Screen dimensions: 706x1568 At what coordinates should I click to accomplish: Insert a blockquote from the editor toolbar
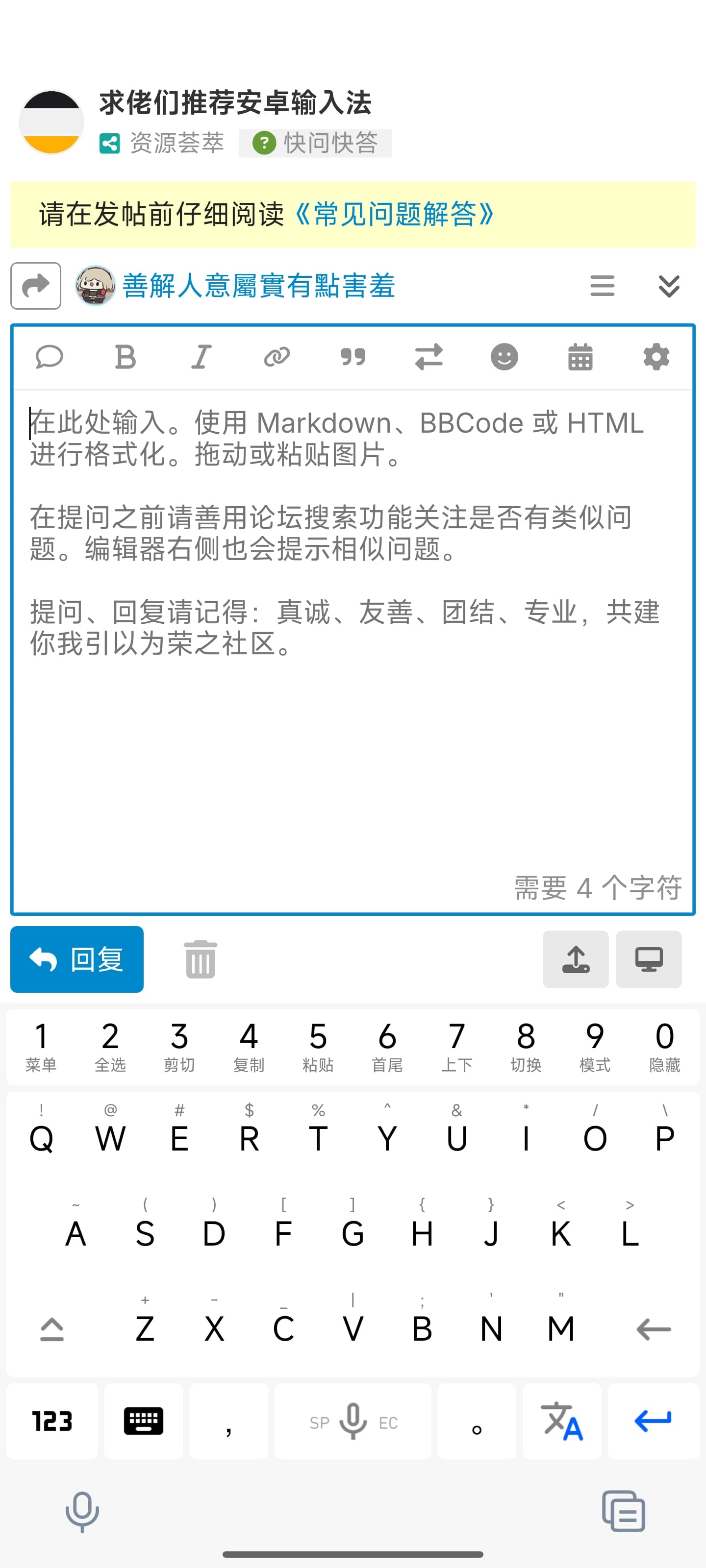coord(353,357)
